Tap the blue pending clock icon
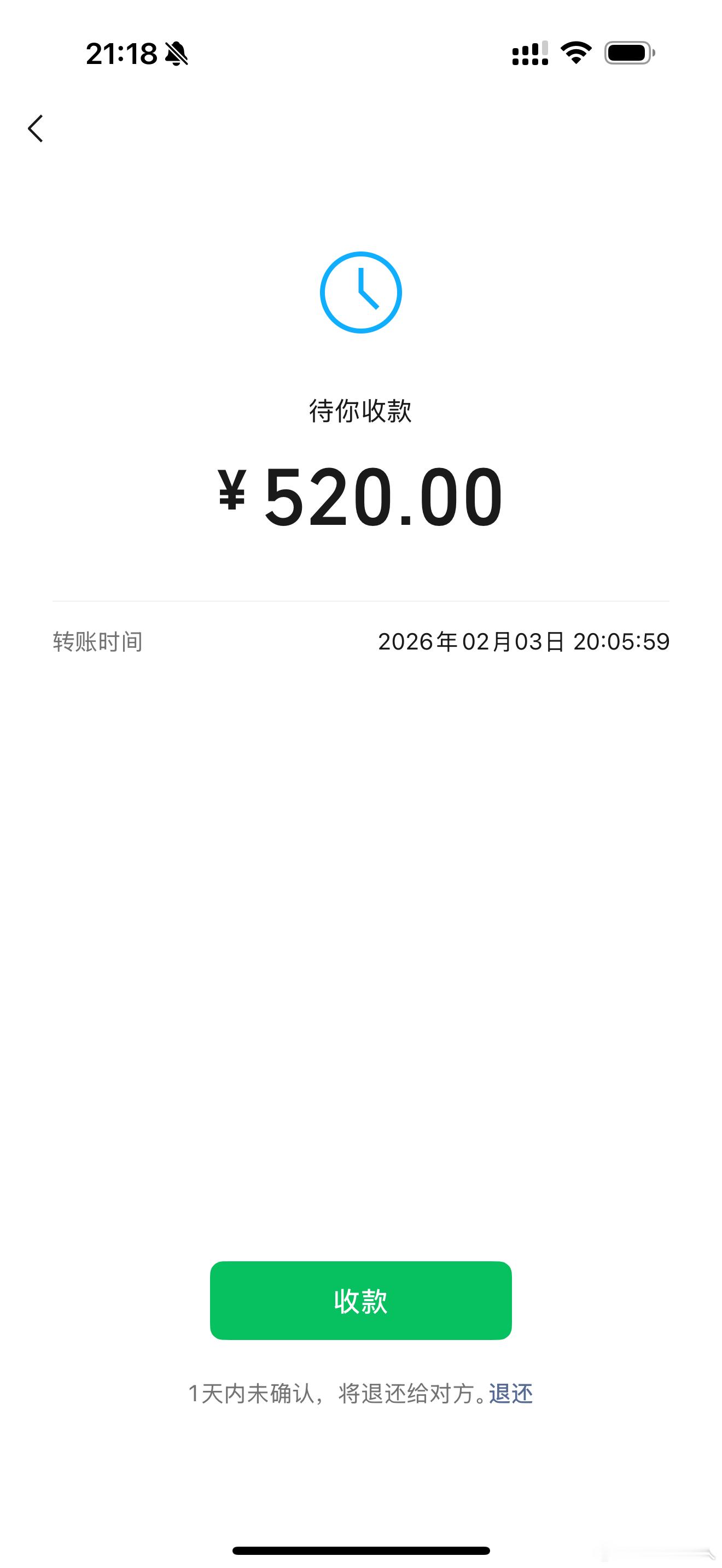 click(x=361, y=291)
